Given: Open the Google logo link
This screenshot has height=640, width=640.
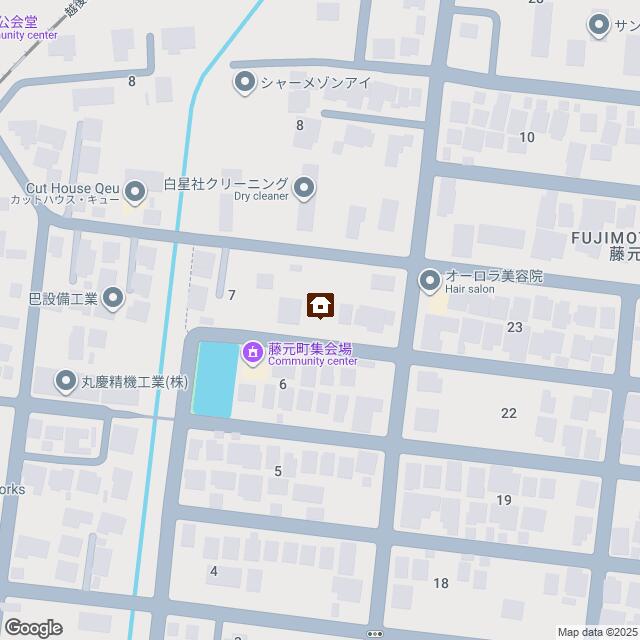Looking at the screenshot, I should (x=32, y=627).
